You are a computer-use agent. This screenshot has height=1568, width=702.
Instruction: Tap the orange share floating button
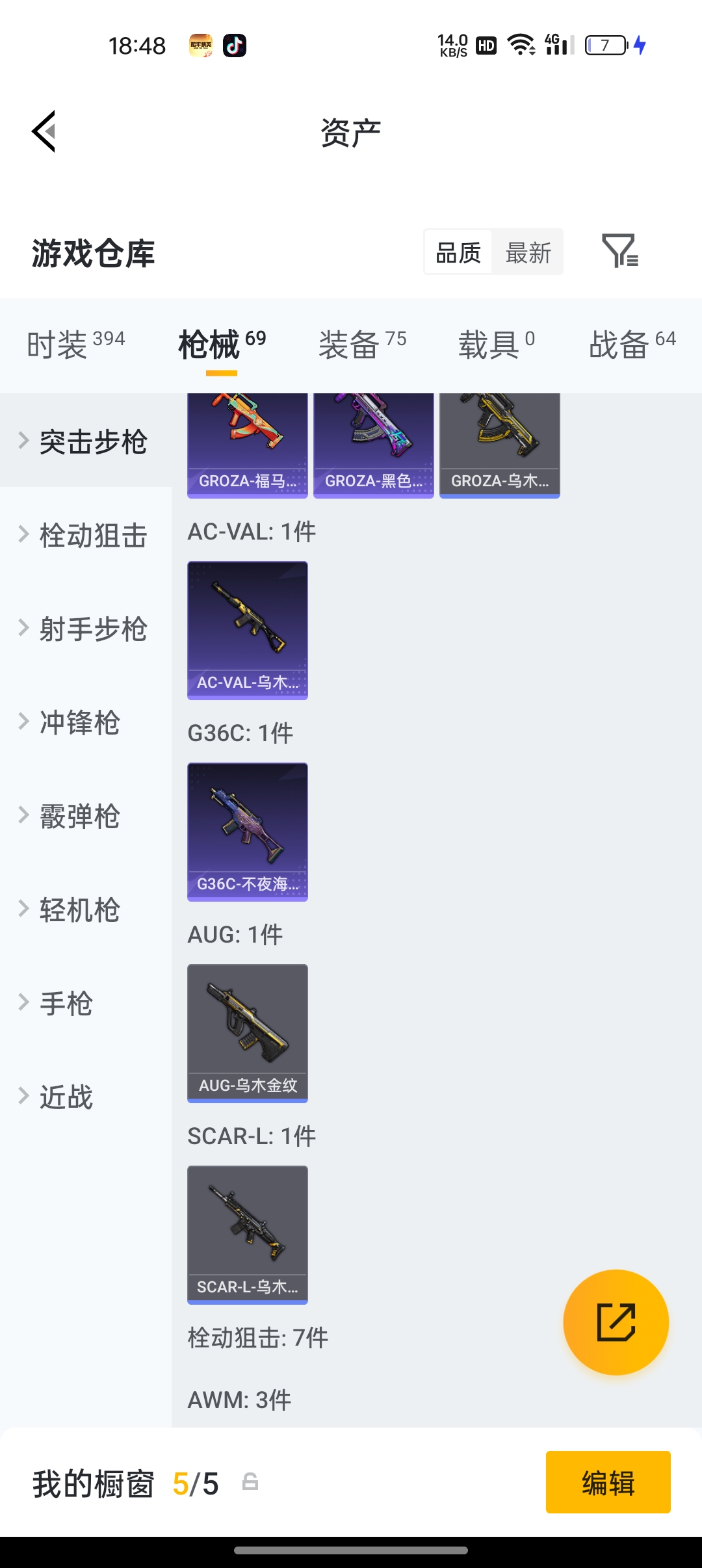616,1322
